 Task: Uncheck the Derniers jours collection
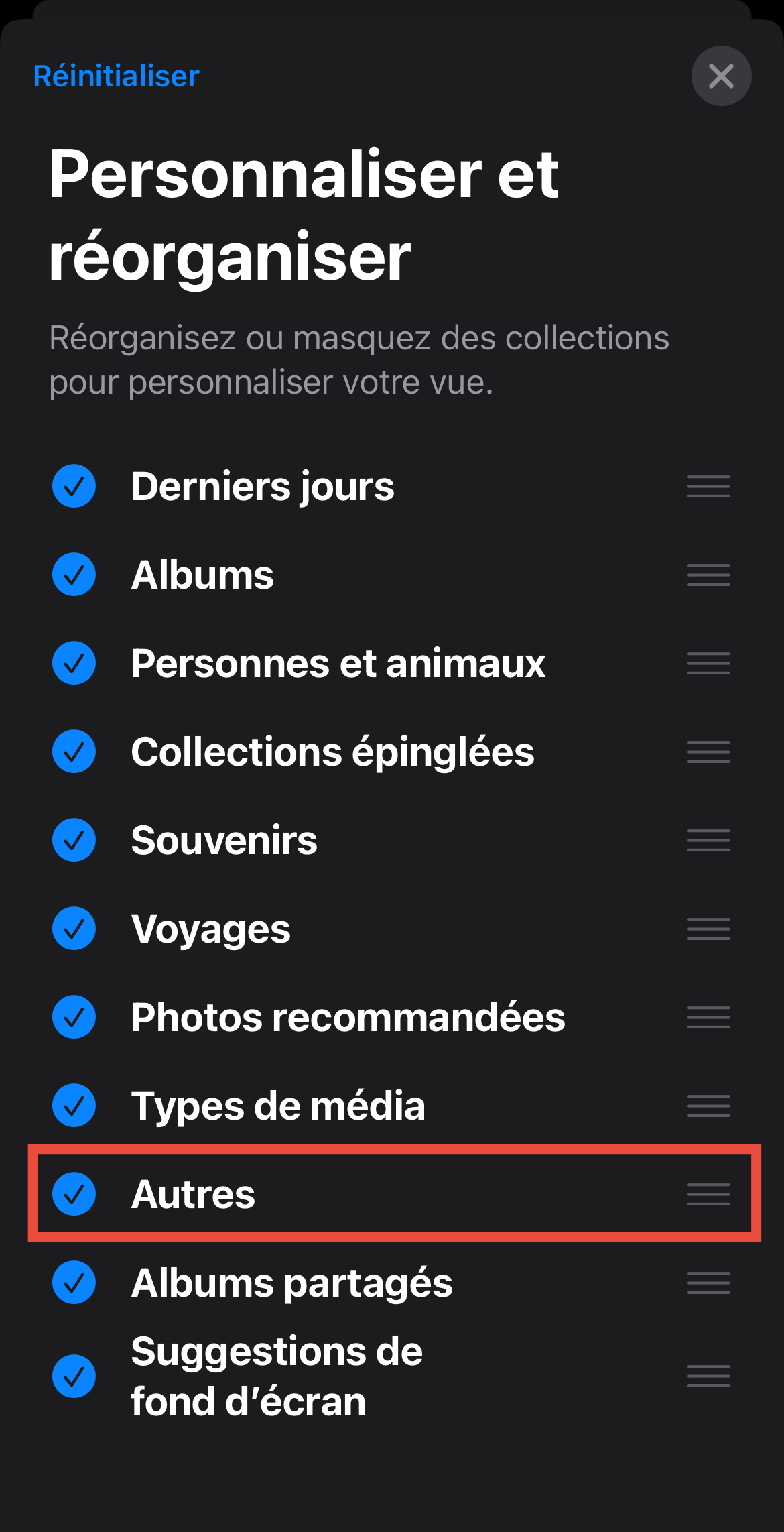coord(74,486)
